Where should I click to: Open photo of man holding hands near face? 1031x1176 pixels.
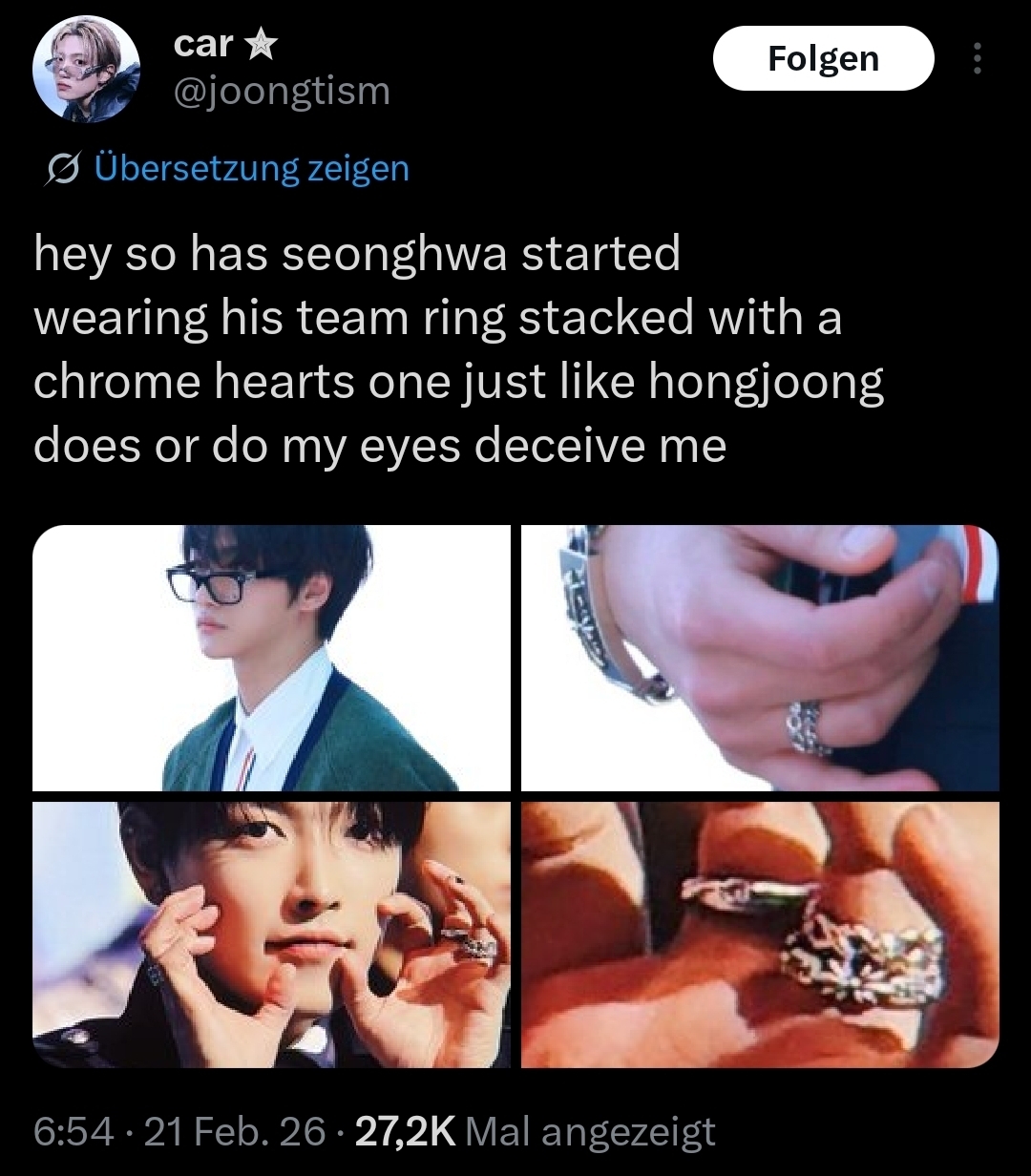271,934
